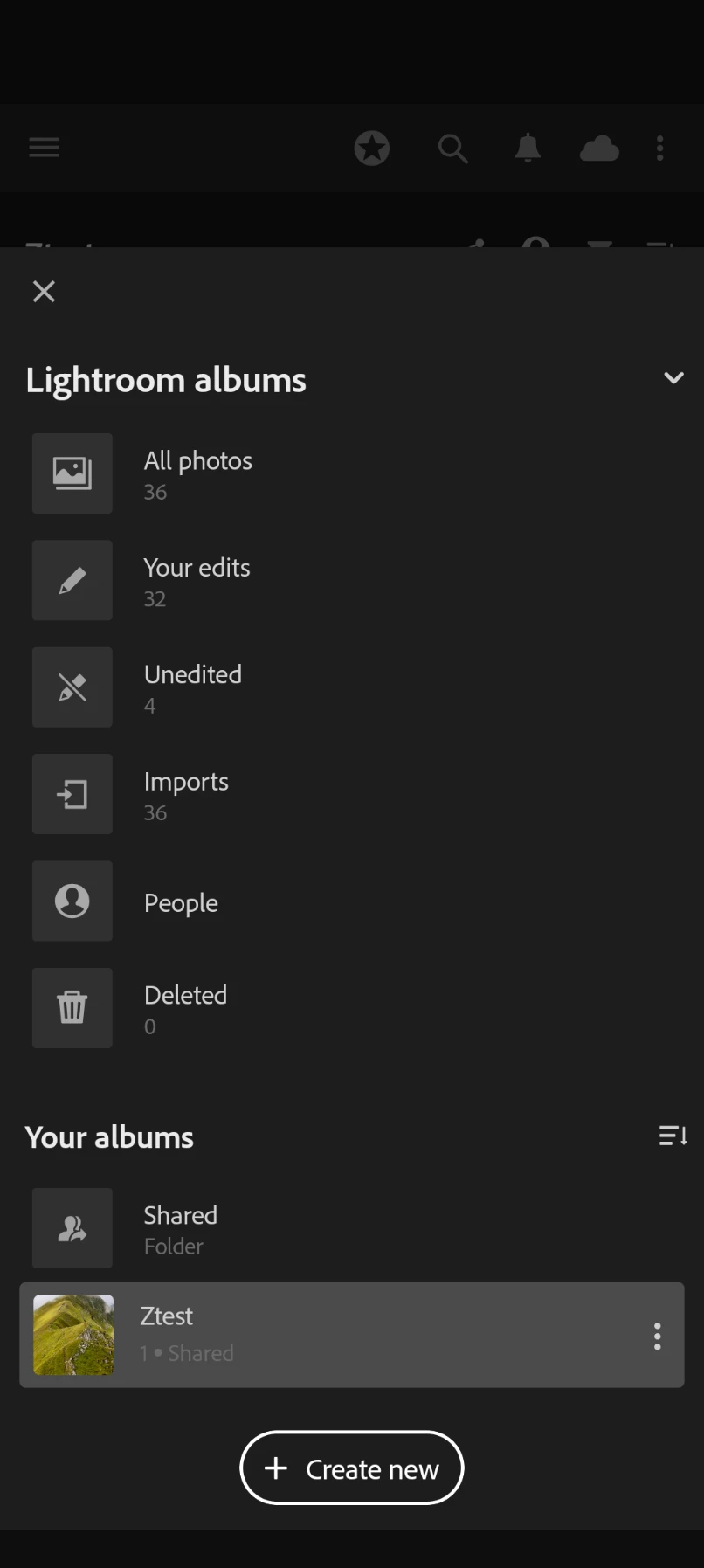The height and width of the screenshot is (1568, 704).
Task: Open the People album
Action: coord(181,901)
